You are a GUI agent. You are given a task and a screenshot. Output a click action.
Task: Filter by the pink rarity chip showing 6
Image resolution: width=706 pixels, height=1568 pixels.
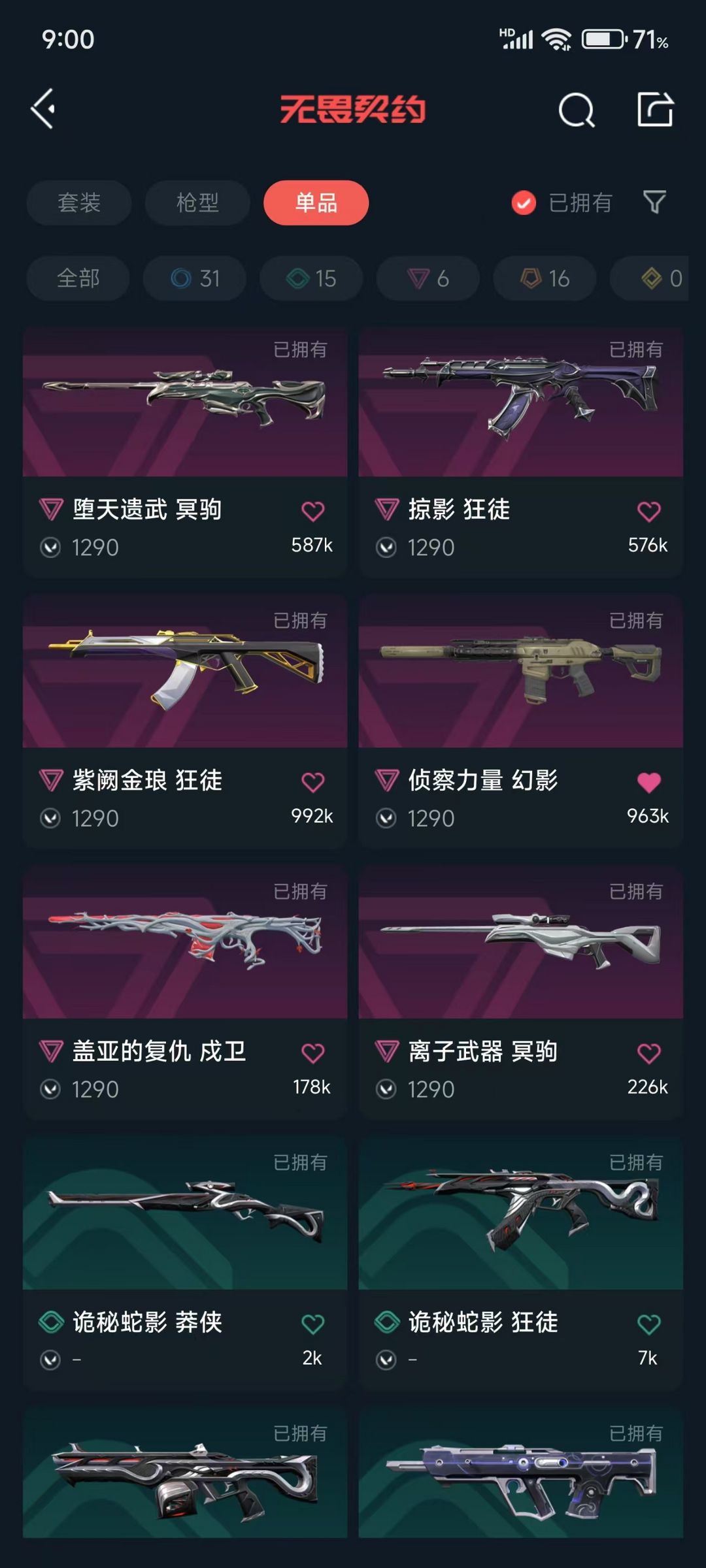tap(428, 278)
